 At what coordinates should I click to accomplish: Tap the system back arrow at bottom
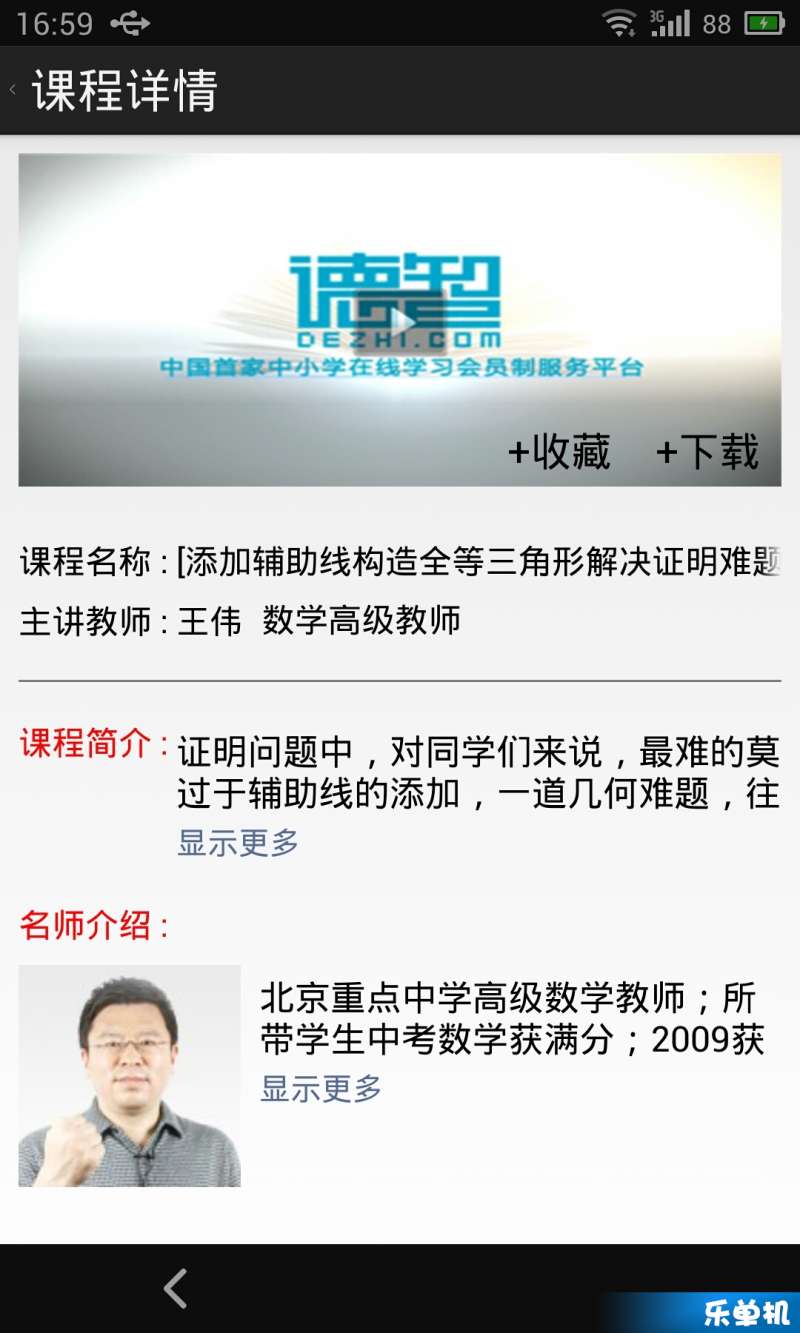tap(176, 1288)
